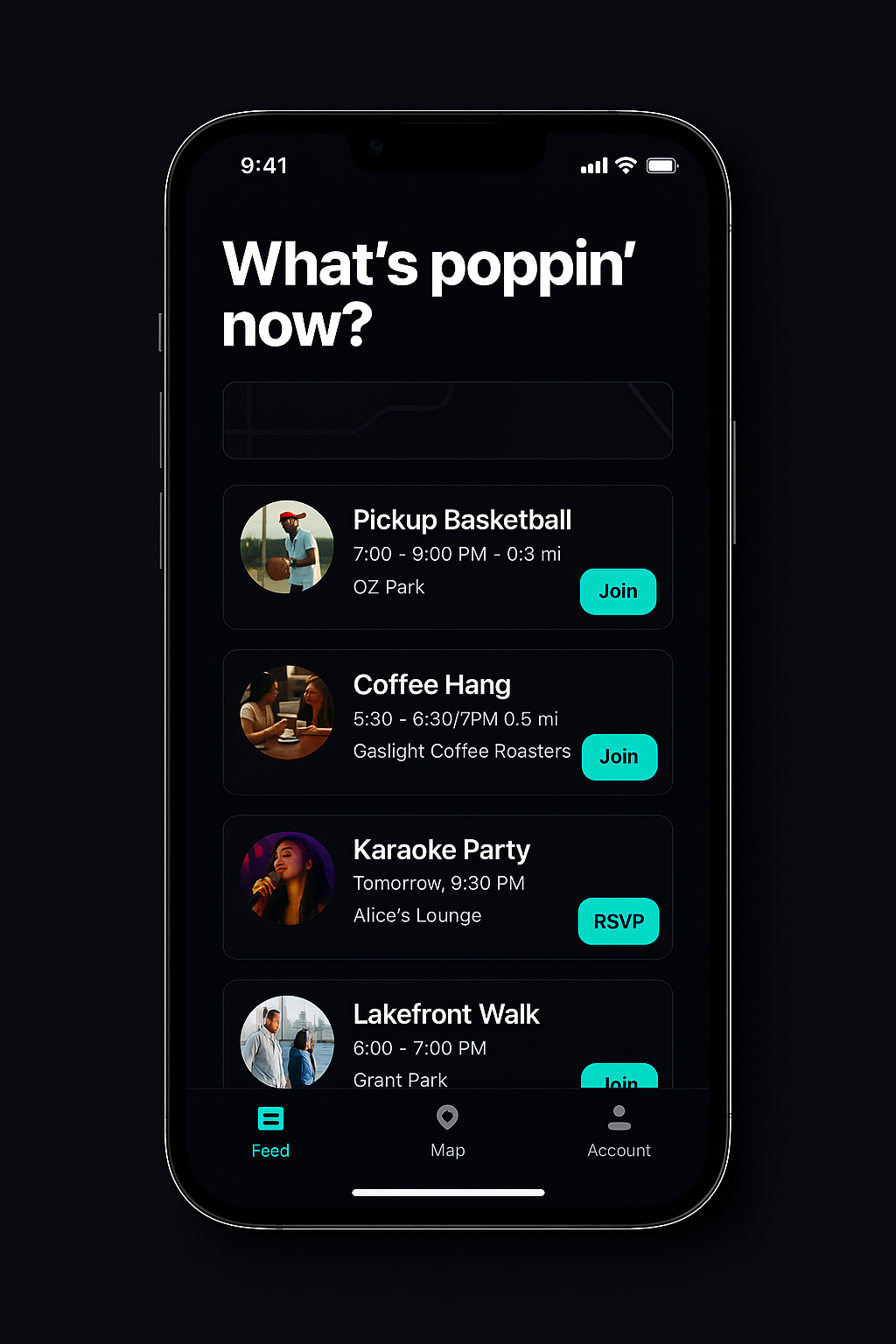The height and width of the screenshot is (1344, 896).
Task: Tap the basketball player's profile avatar
Action: [287, 547]
